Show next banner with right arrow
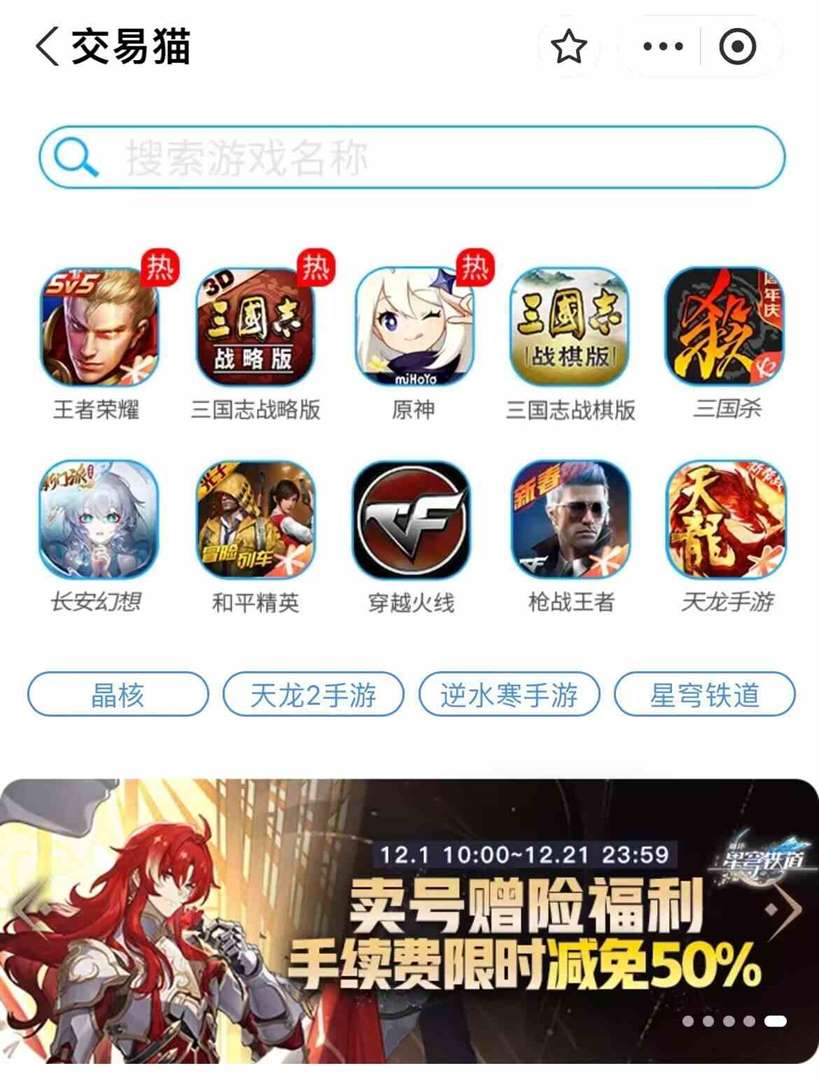 tap(786, 907)
